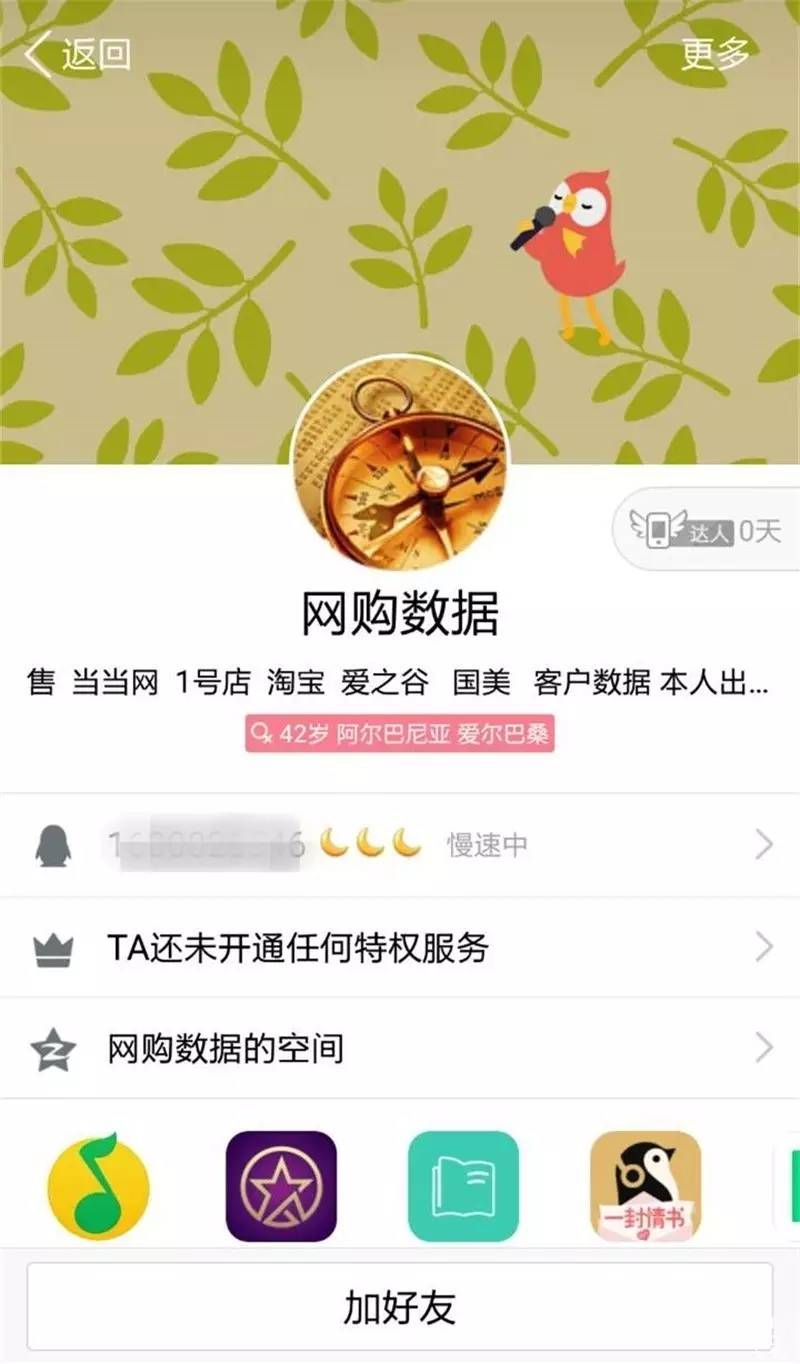
Task: Open the purple star app icon
Action: coord(281,1187)
